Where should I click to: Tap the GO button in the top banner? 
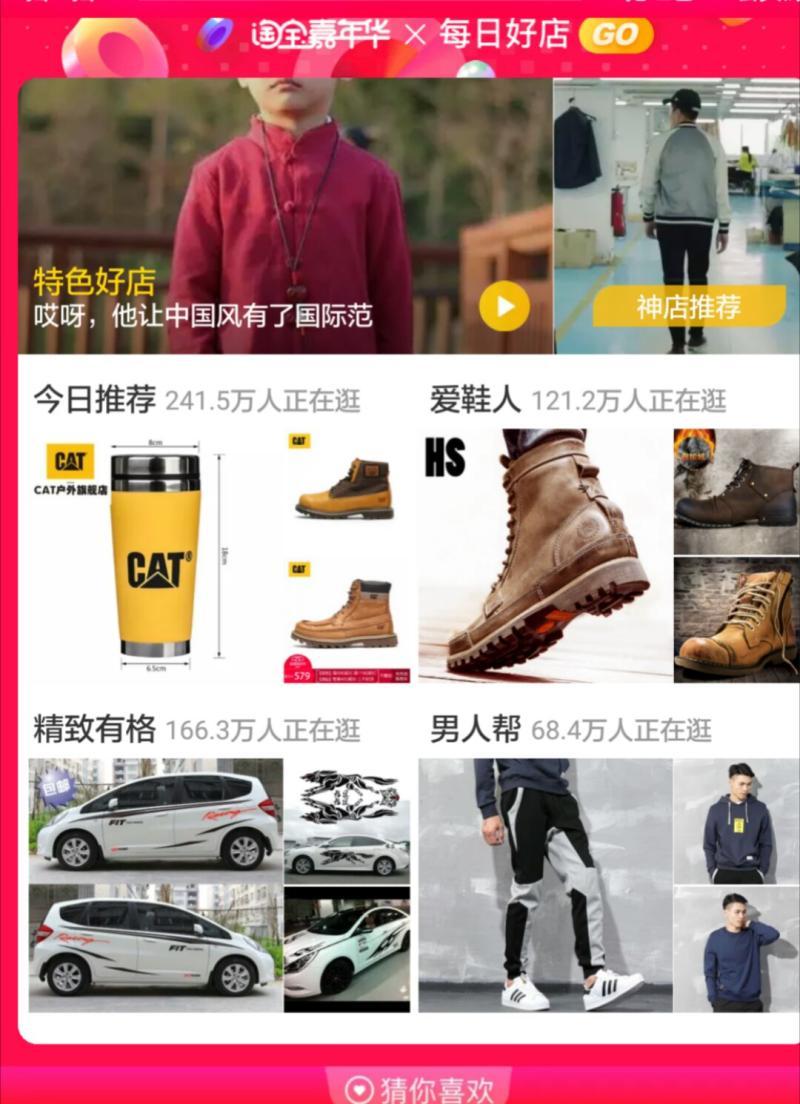(x=615, y=36)
